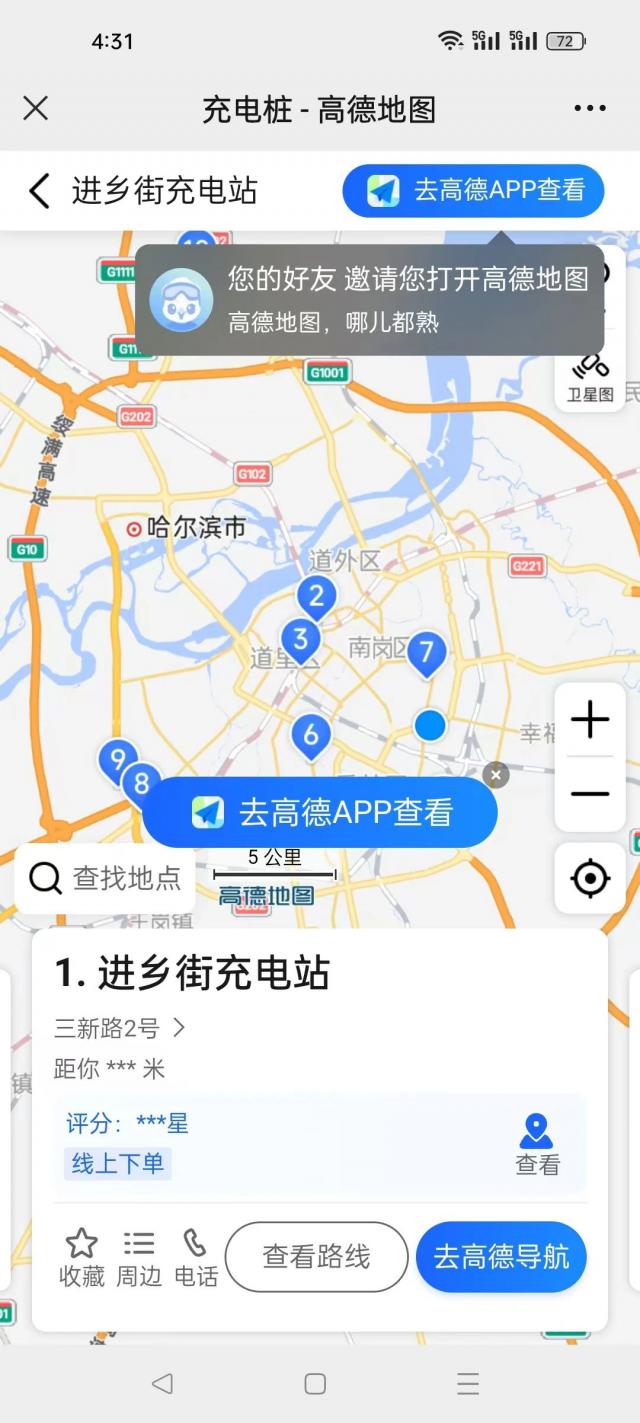Tap the top 去高德APP查看 button
640x1423 pixels.
473,190
